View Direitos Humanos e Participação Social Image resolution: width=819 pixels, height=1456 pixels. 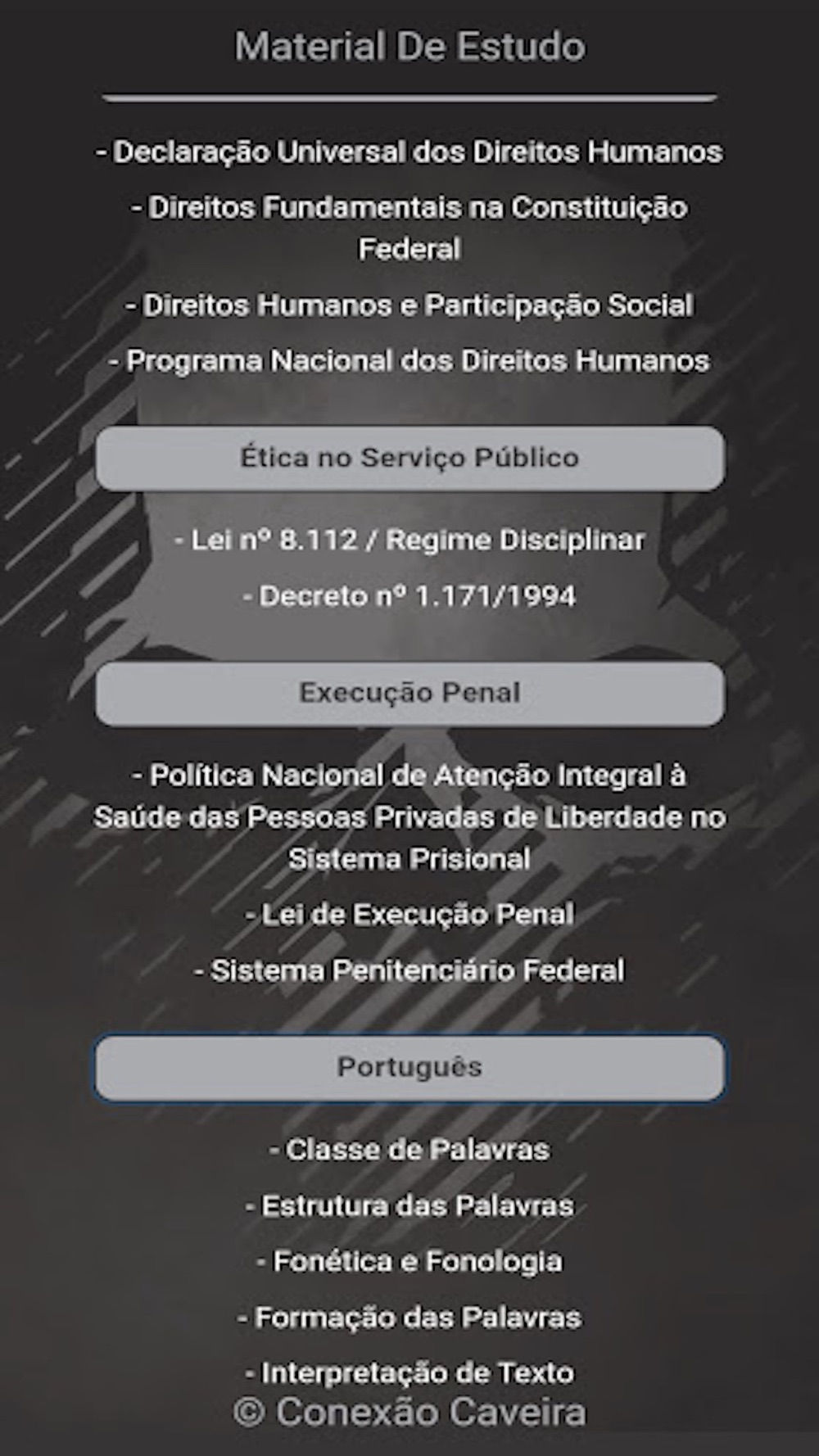pos(409,305)
